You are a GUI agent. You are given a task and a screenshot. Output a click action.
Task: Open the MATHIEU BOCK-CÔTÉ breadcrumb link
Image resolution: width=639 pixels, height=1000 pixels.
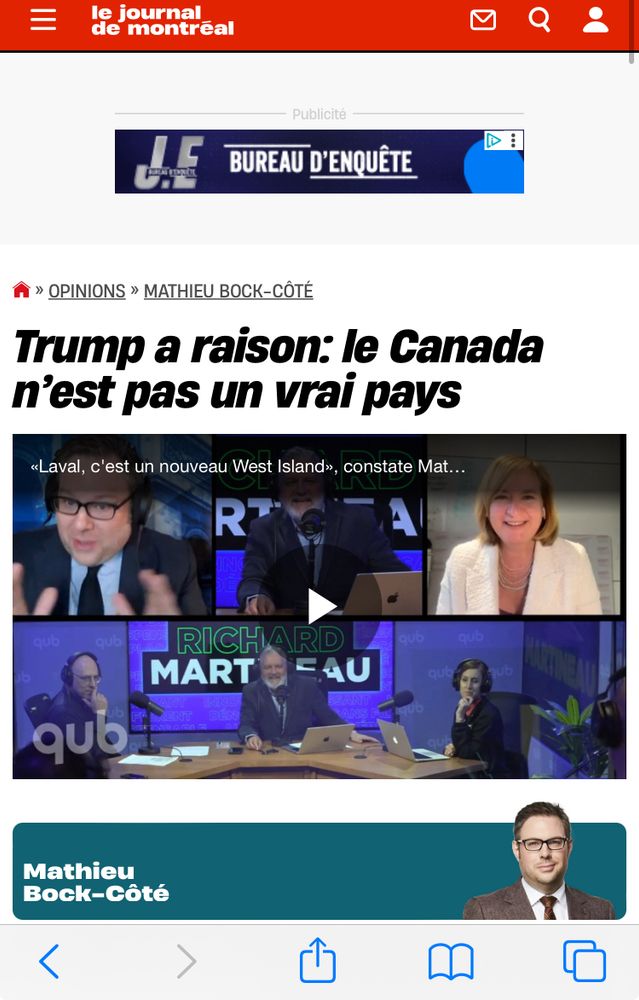click(228, 291)
